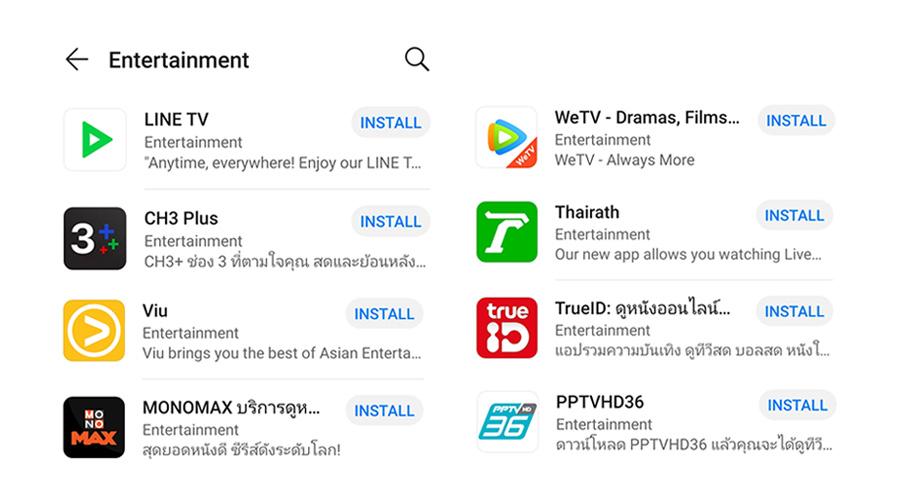Viewport: 900px width, 500px height.
Task: Tap Install for Thairath
Action: [x=795, y=215]
